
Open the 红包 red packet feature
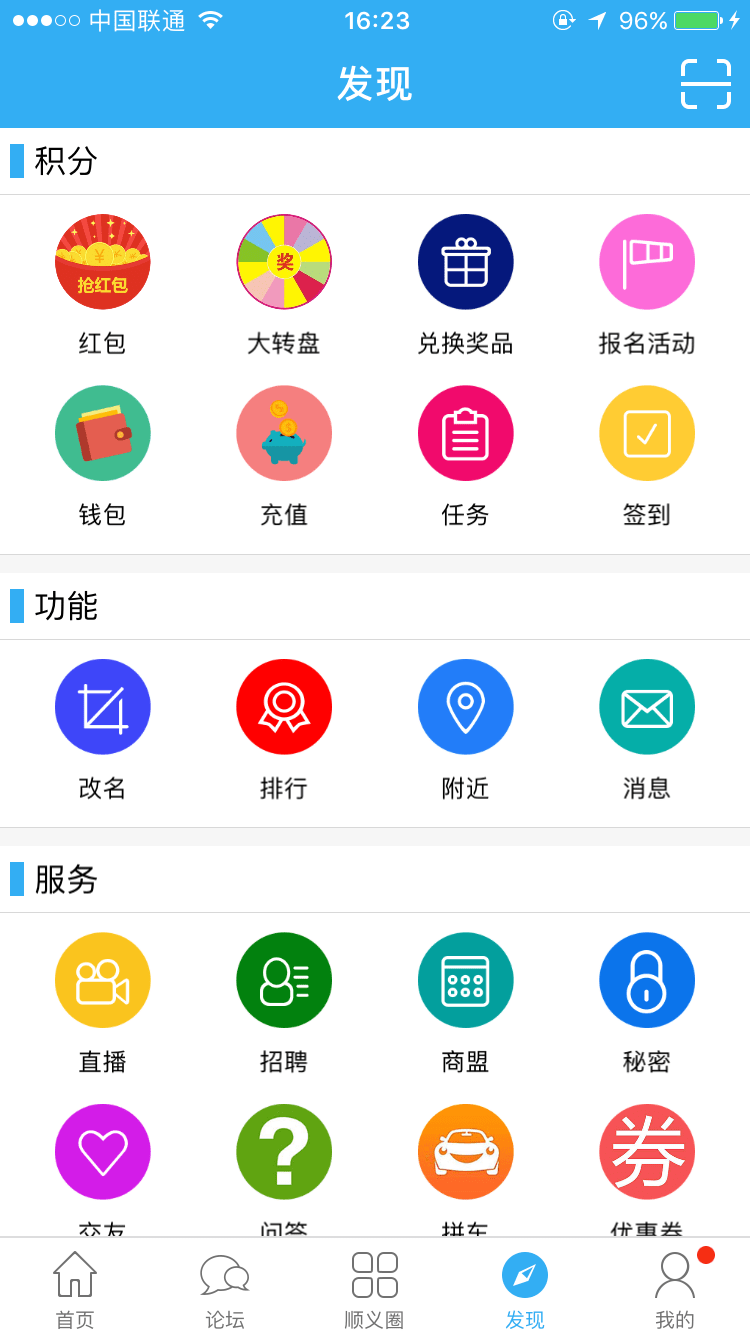pyautogui.click(x=103, y=262)
